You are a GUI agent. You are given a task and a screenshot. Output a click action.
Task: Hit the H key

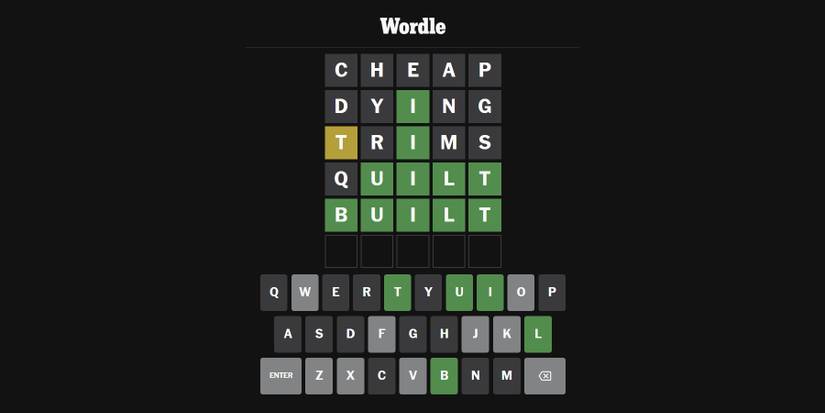coord(444,334)
